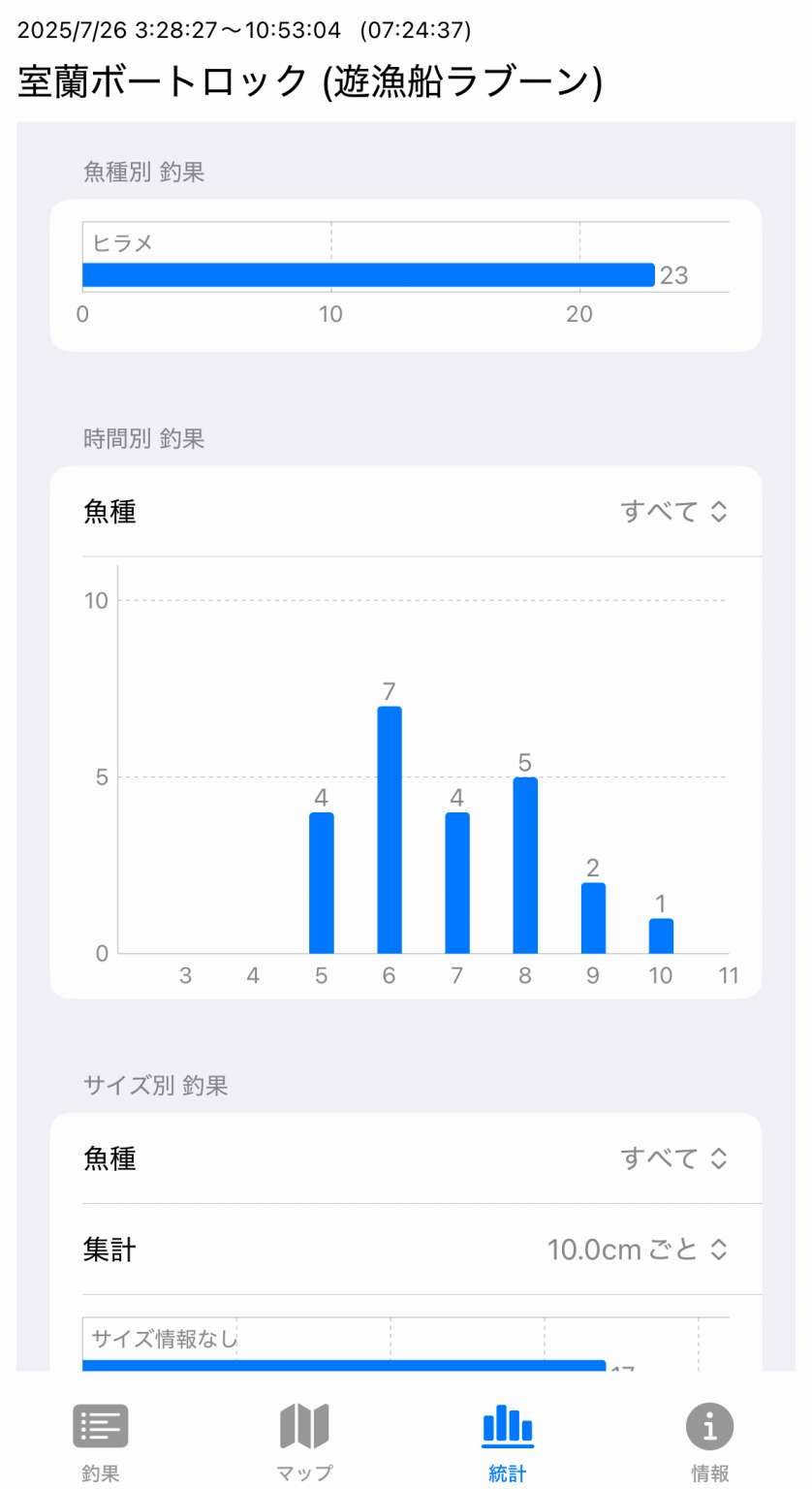Switch to the マップ tab

click(x=304, y=1442)
